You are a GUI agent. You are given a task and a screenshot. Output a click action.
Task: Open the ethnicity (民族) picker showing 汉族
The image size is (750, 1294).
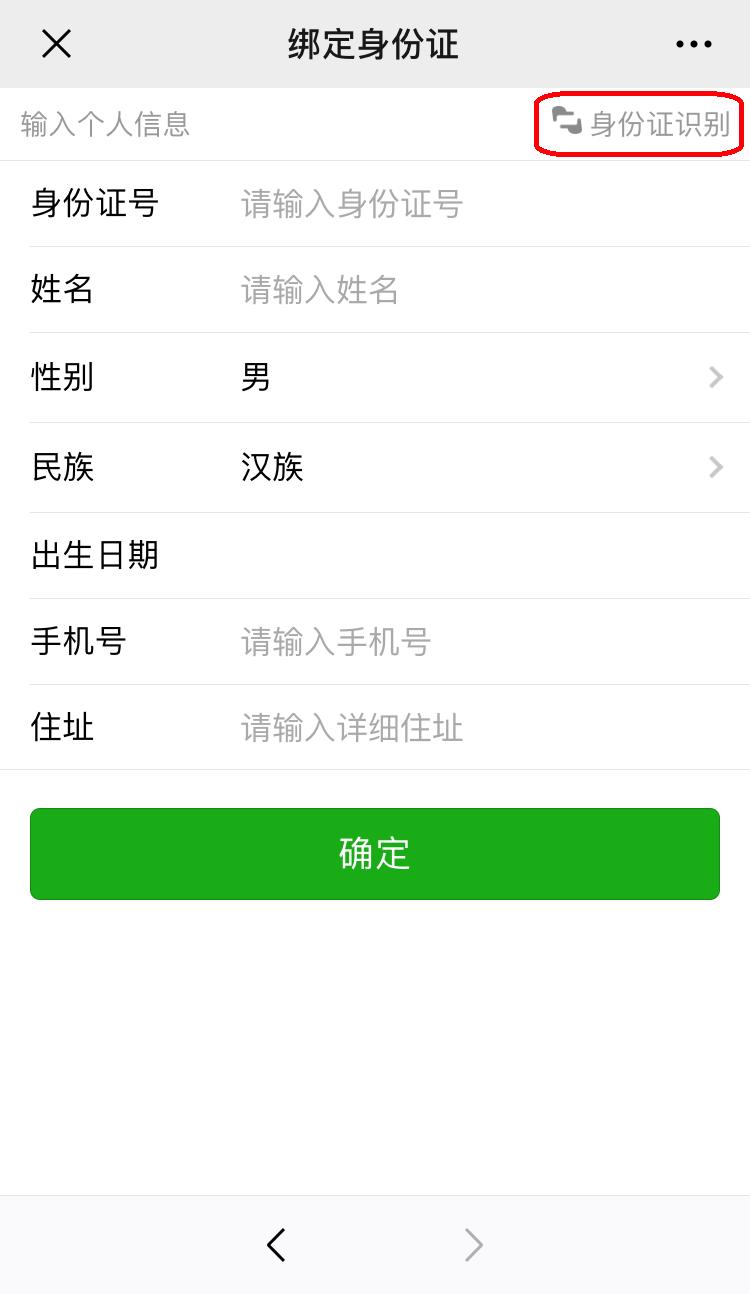tap(400, 467)
